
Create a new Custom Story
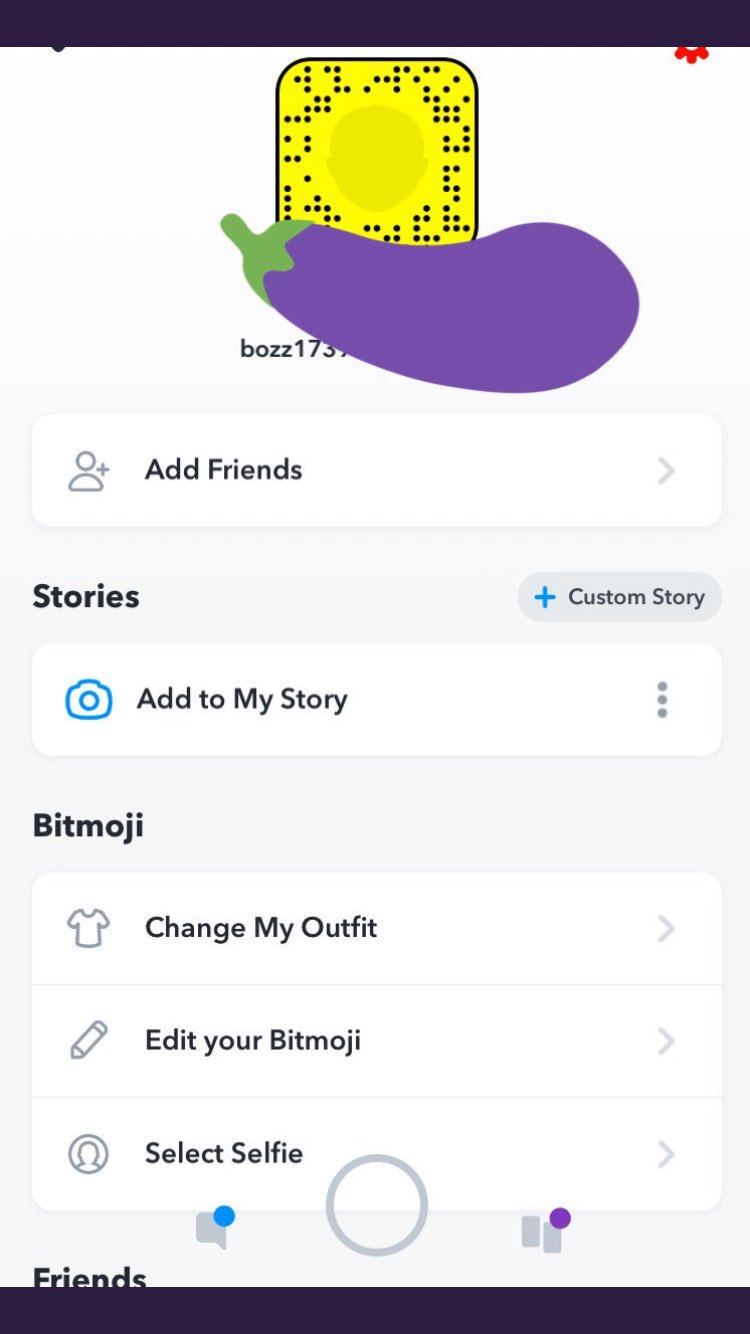tap(619, 597)
